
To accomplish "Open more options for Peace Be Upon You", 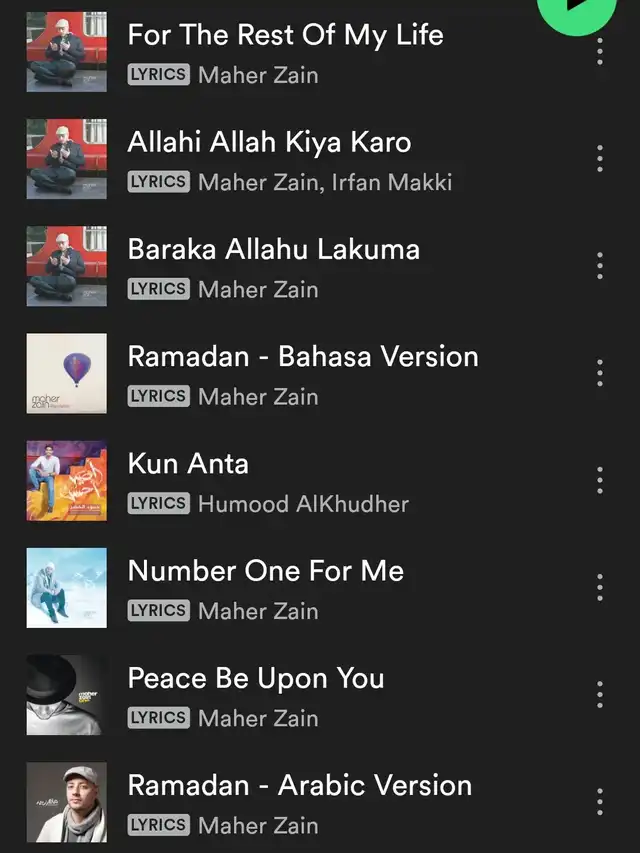I will (x=599, y=694).
